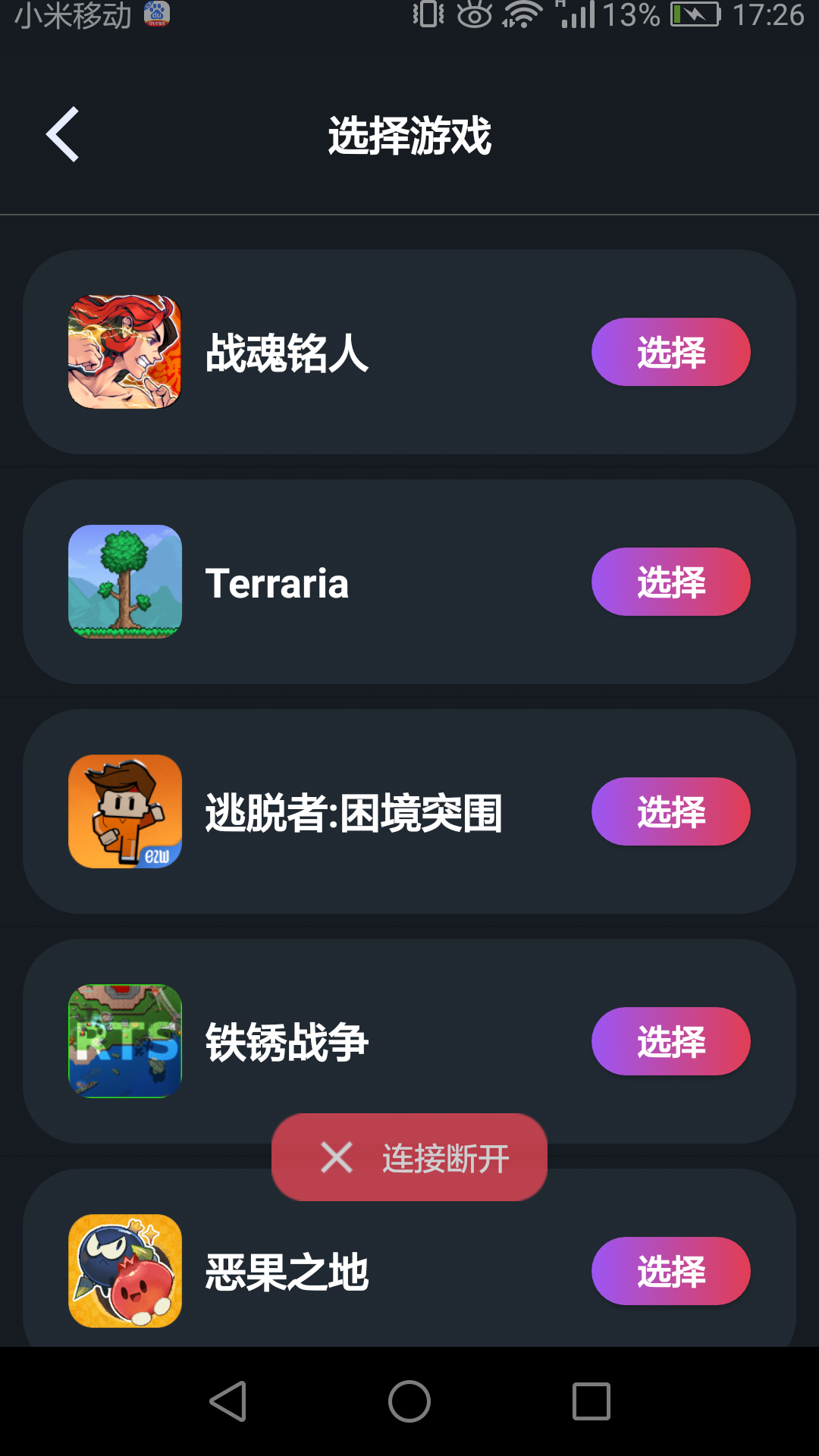The image size is (819, 1456).
Task: Select the game 铁锈战争
Action: tap(670, 1041)
